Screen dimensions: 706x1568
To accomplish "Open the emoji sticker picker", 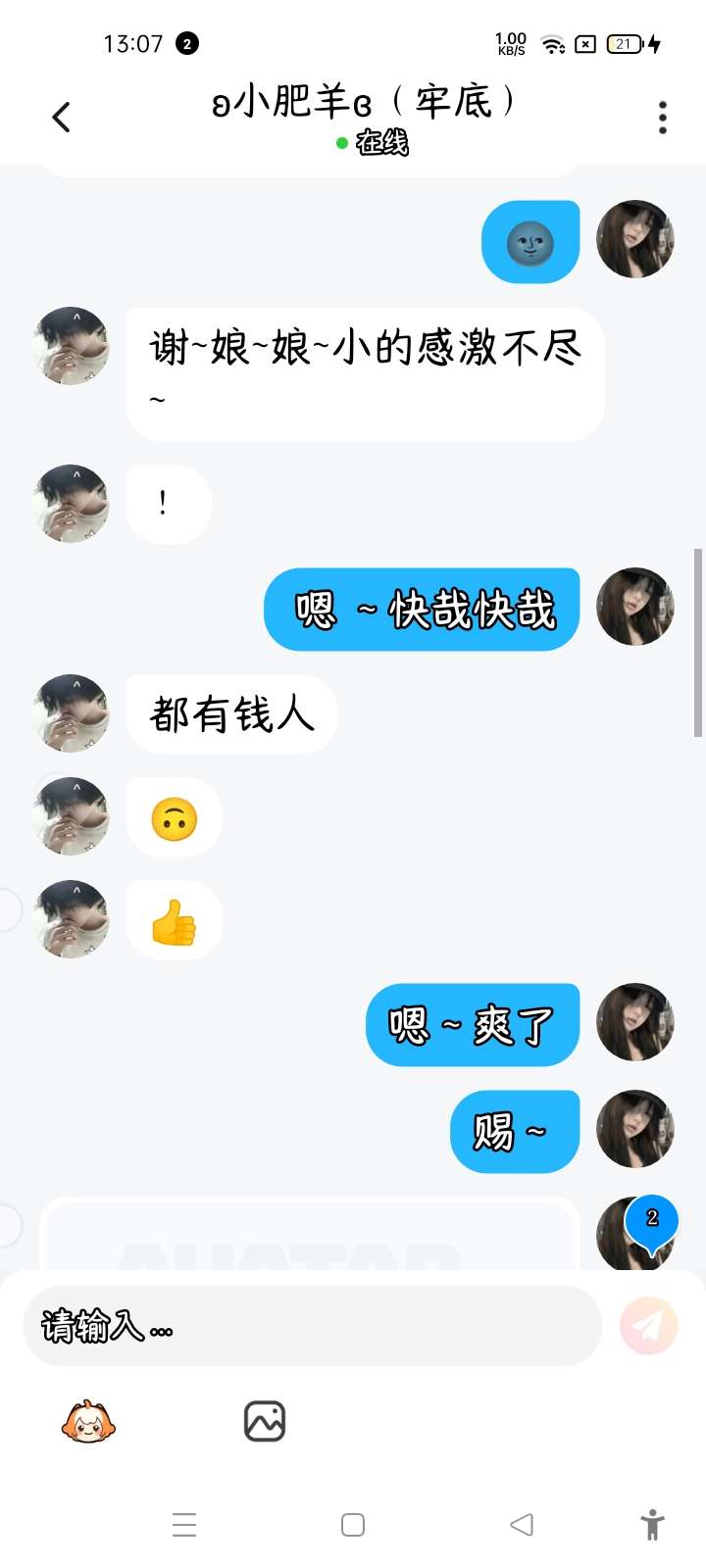I will tap(88, 1421).
